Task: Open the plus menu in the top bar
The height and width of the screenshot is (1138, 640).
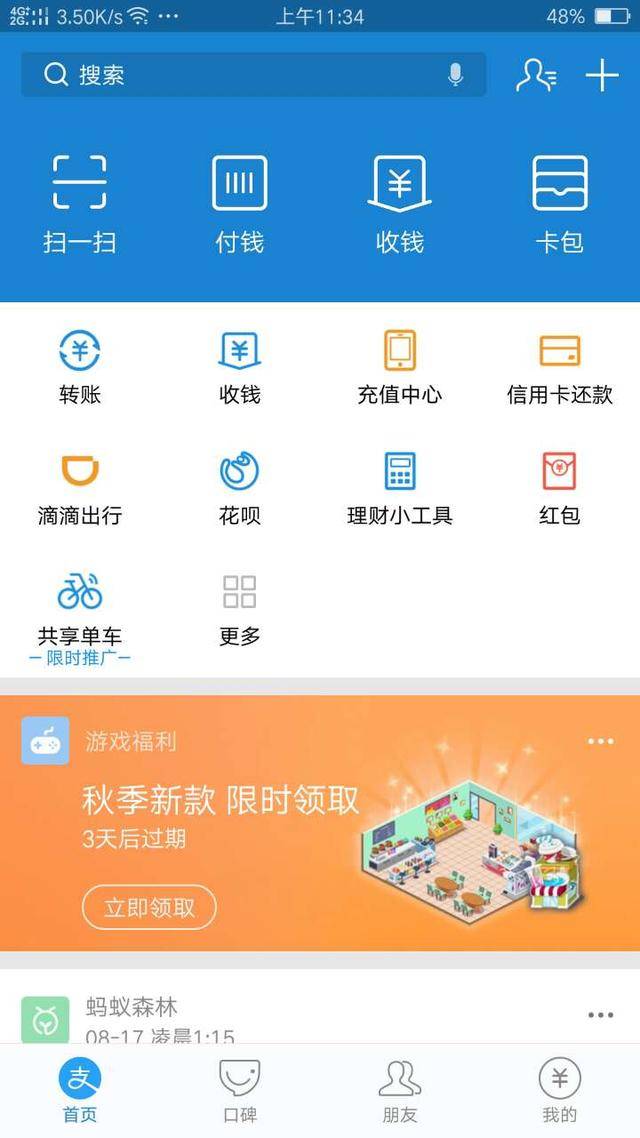Action: [x=602, y=75]
